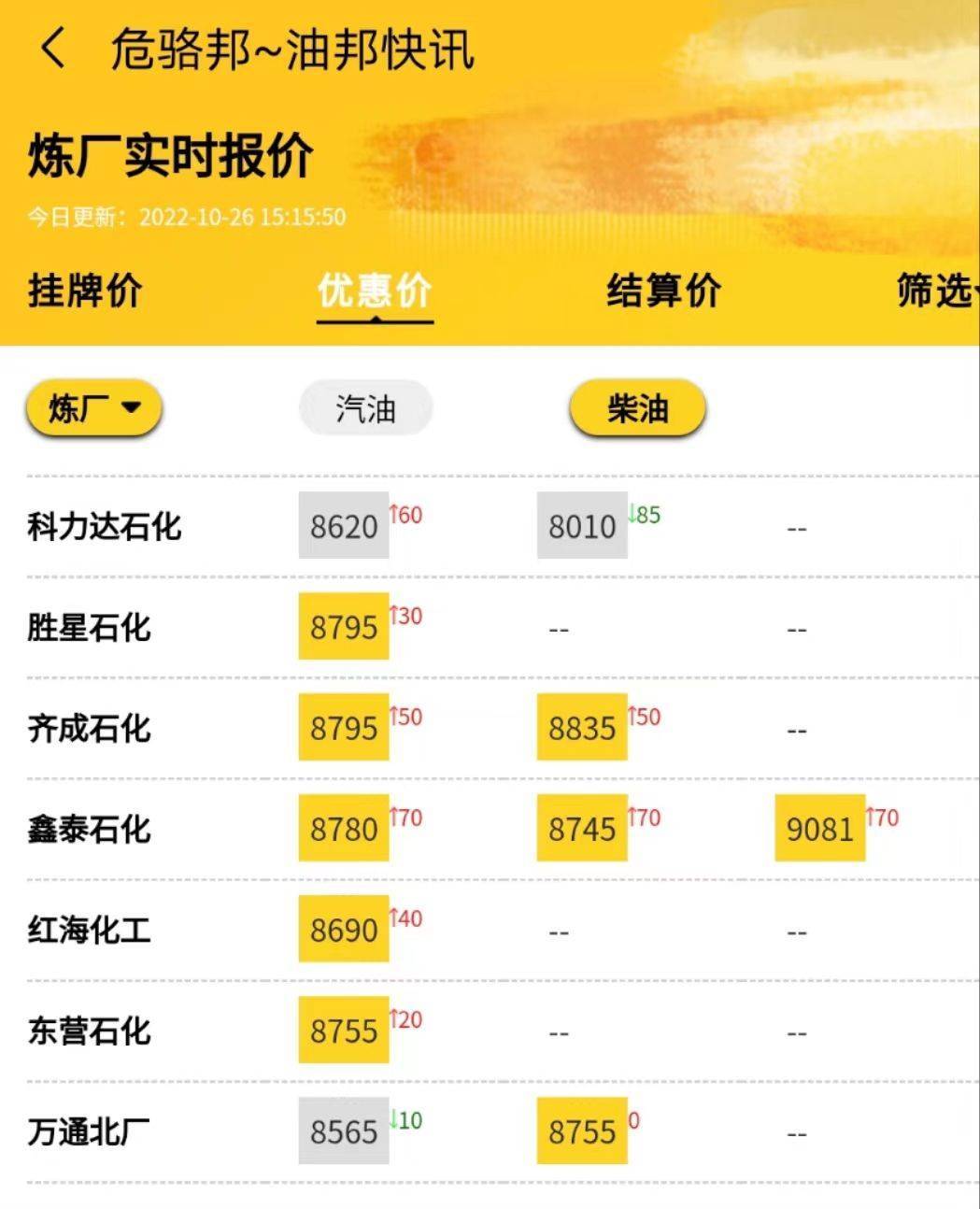The height and width of the screenshot is (1209, 980).
Task: Click the 红海化工 gasoline price 8690
Action: (343, 929)
